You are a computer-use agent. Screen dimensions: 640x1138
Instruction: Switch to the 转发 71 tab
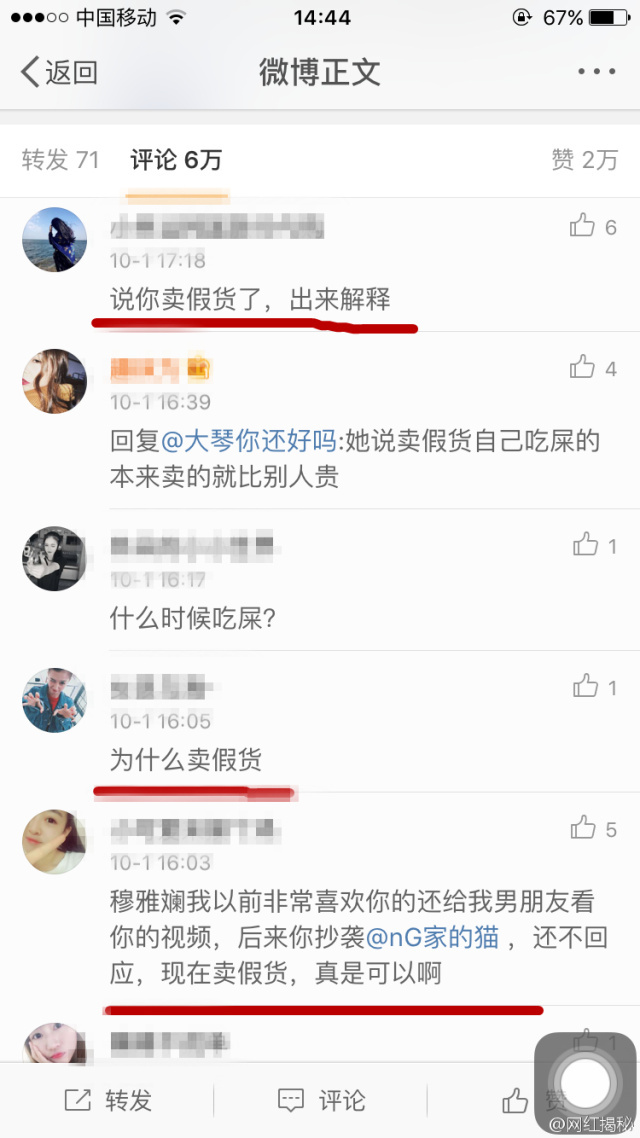[x=61, y=160]
